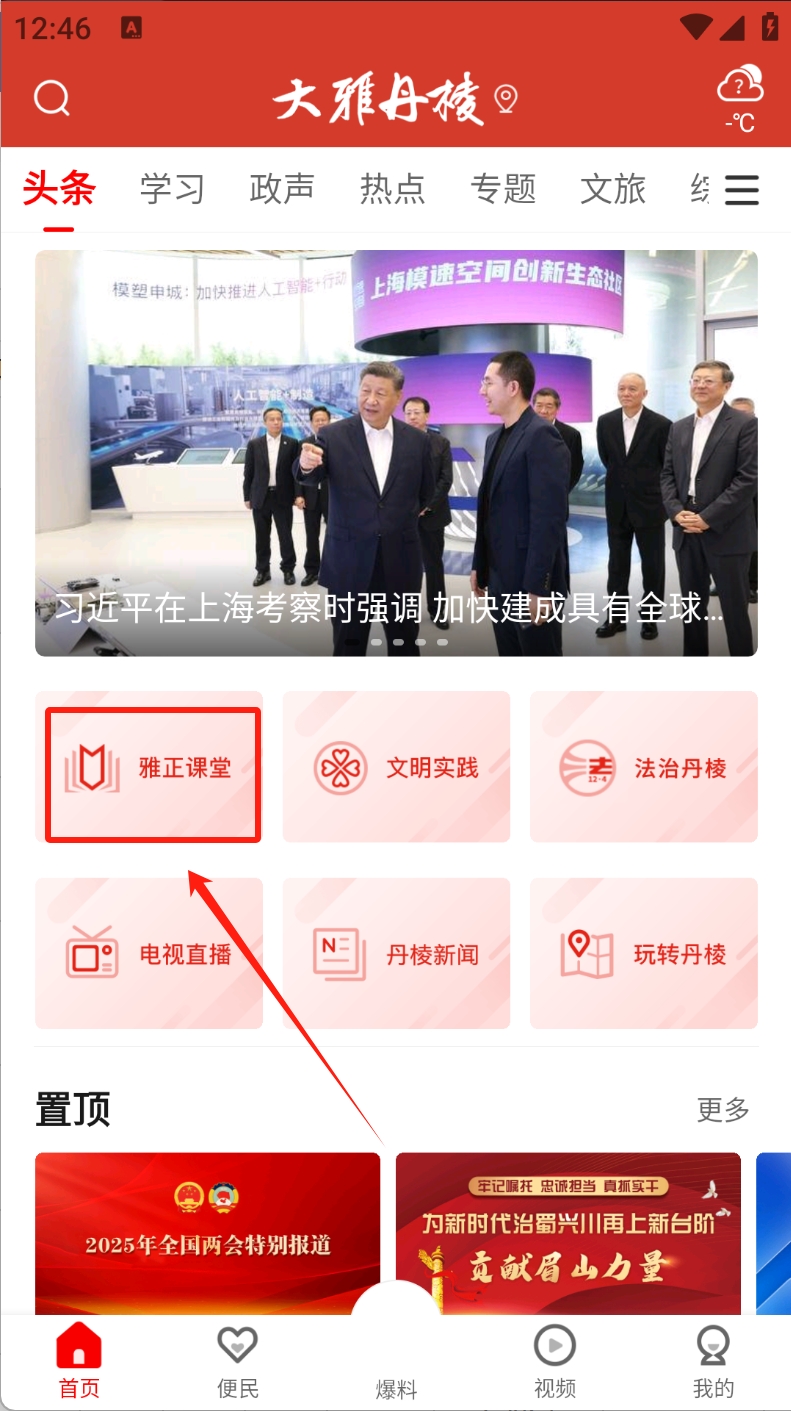
Task: Switch to the 专题 tab
Action: click(503, 189)
